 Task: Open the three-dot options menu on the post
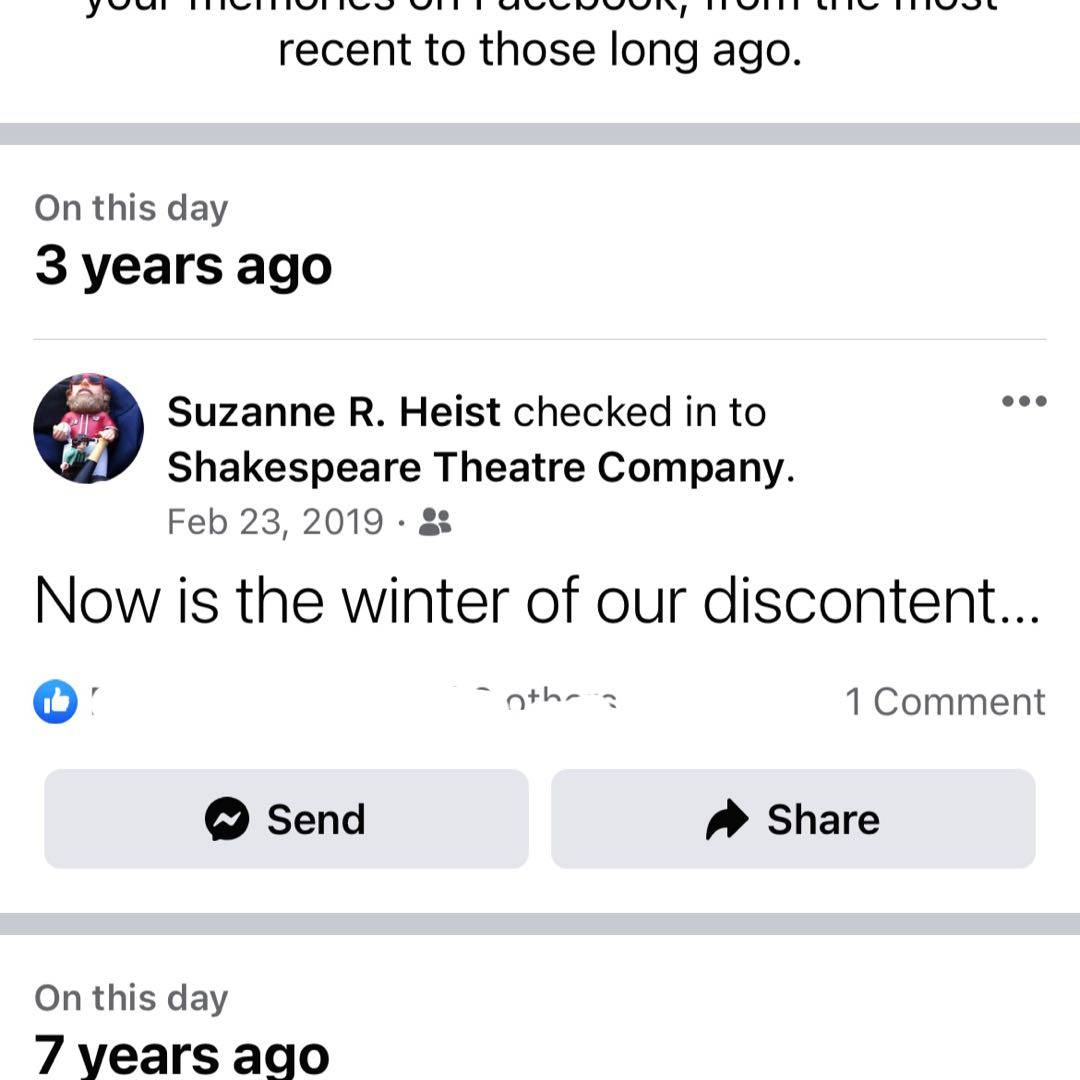coord(1024,401)
